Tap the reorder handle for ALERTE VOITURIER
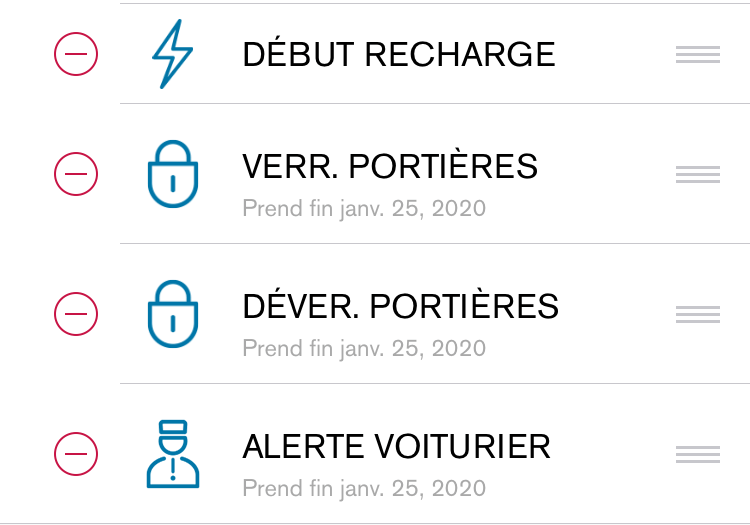 click(697, 455)
